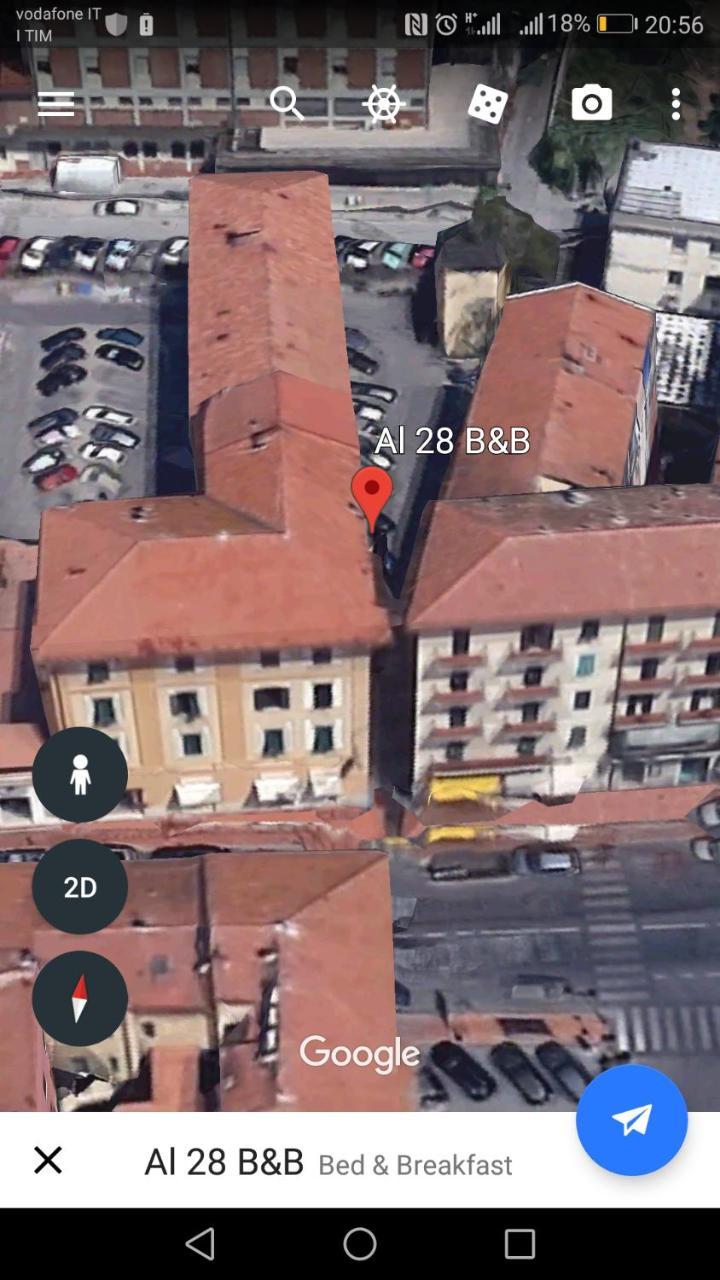Switch to the 2D view
The width and height of the screenshot is (720, 1280).
pos(80,887)
